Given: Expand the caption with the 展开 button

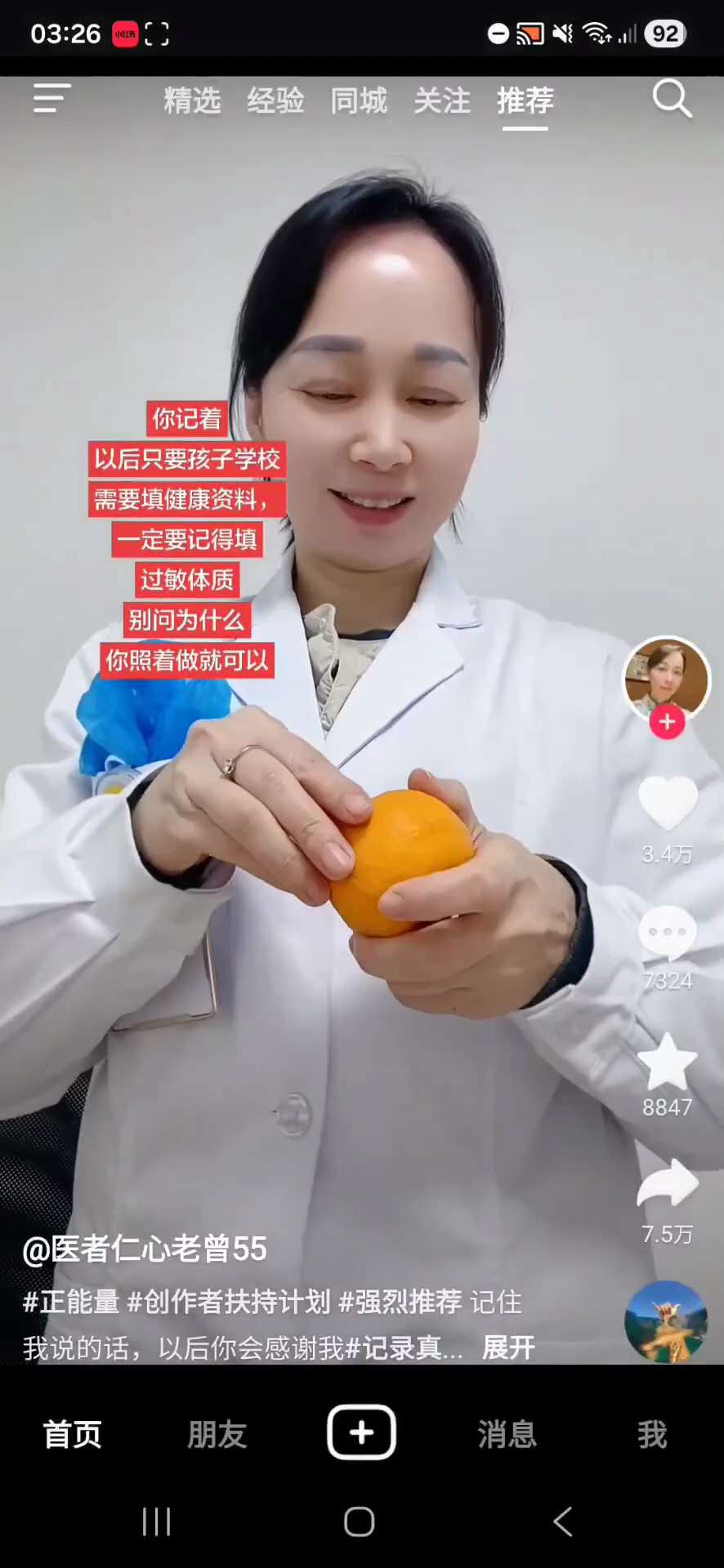Looking at the screenshot, I should click(x=507, y=1347).
